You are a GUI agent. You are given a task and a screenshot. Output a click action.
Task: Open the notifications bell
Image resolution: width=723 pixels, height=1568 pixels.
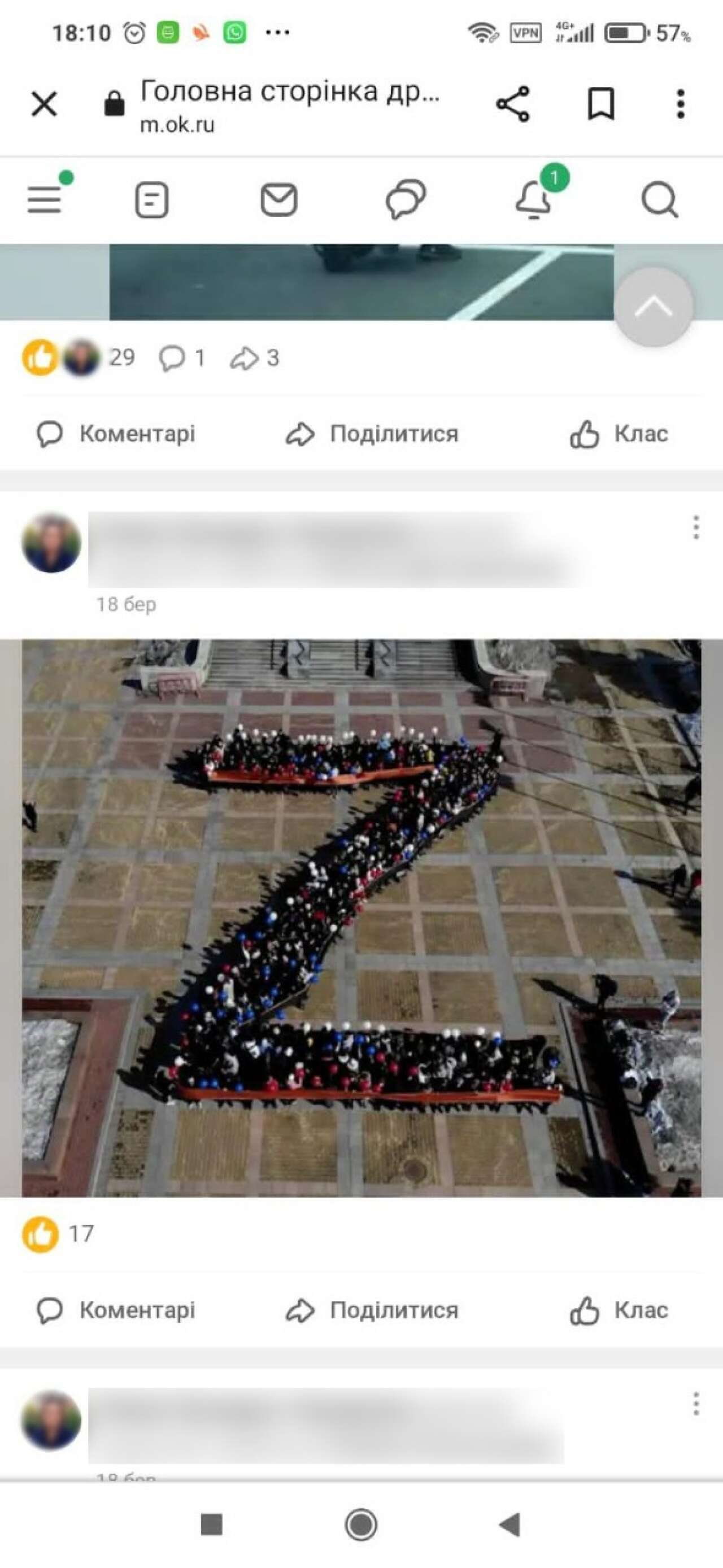[x=534, y=200]
